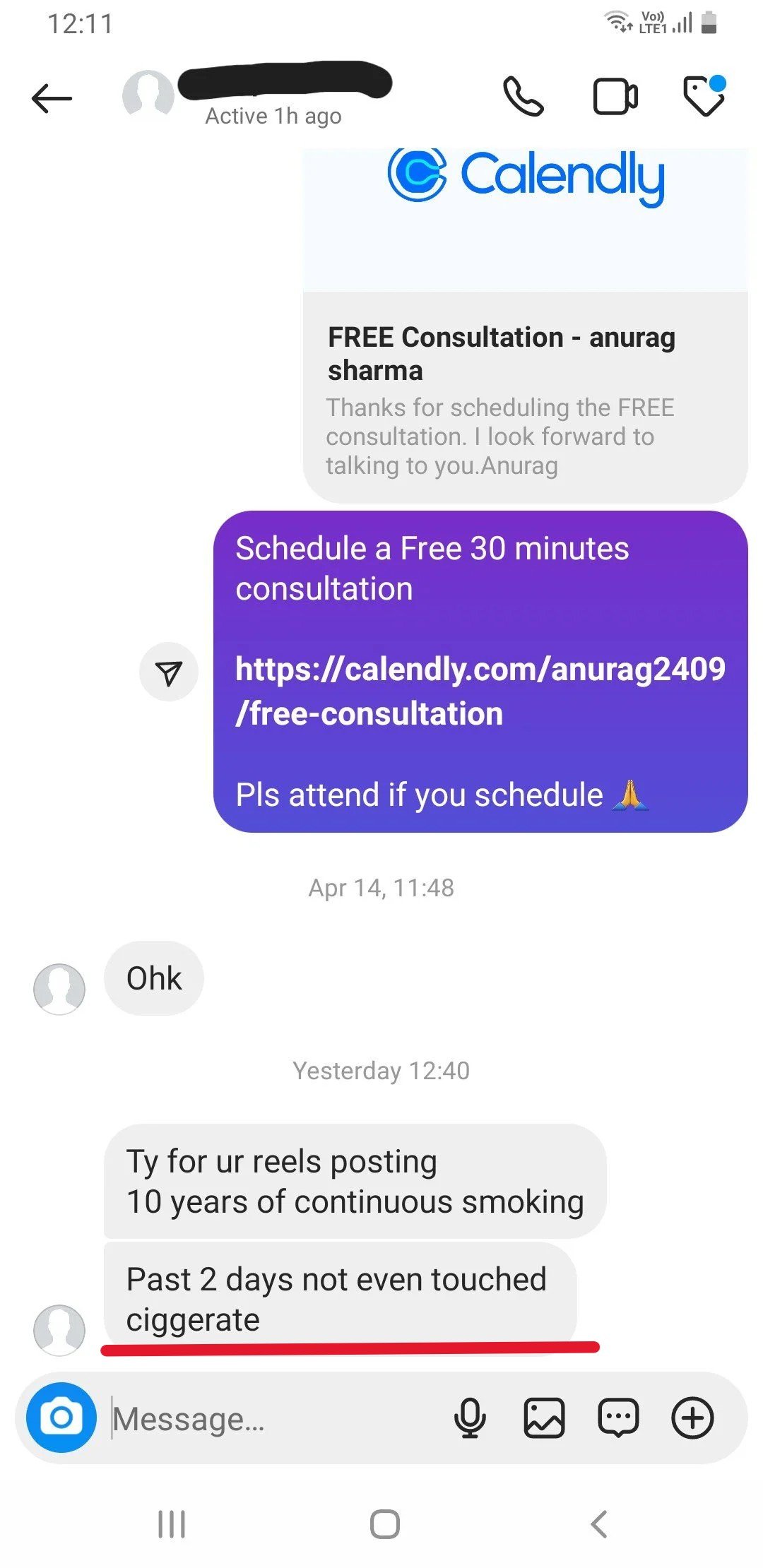
Task: Open recent apps from navigation bar
Action: pos(172,1524)
